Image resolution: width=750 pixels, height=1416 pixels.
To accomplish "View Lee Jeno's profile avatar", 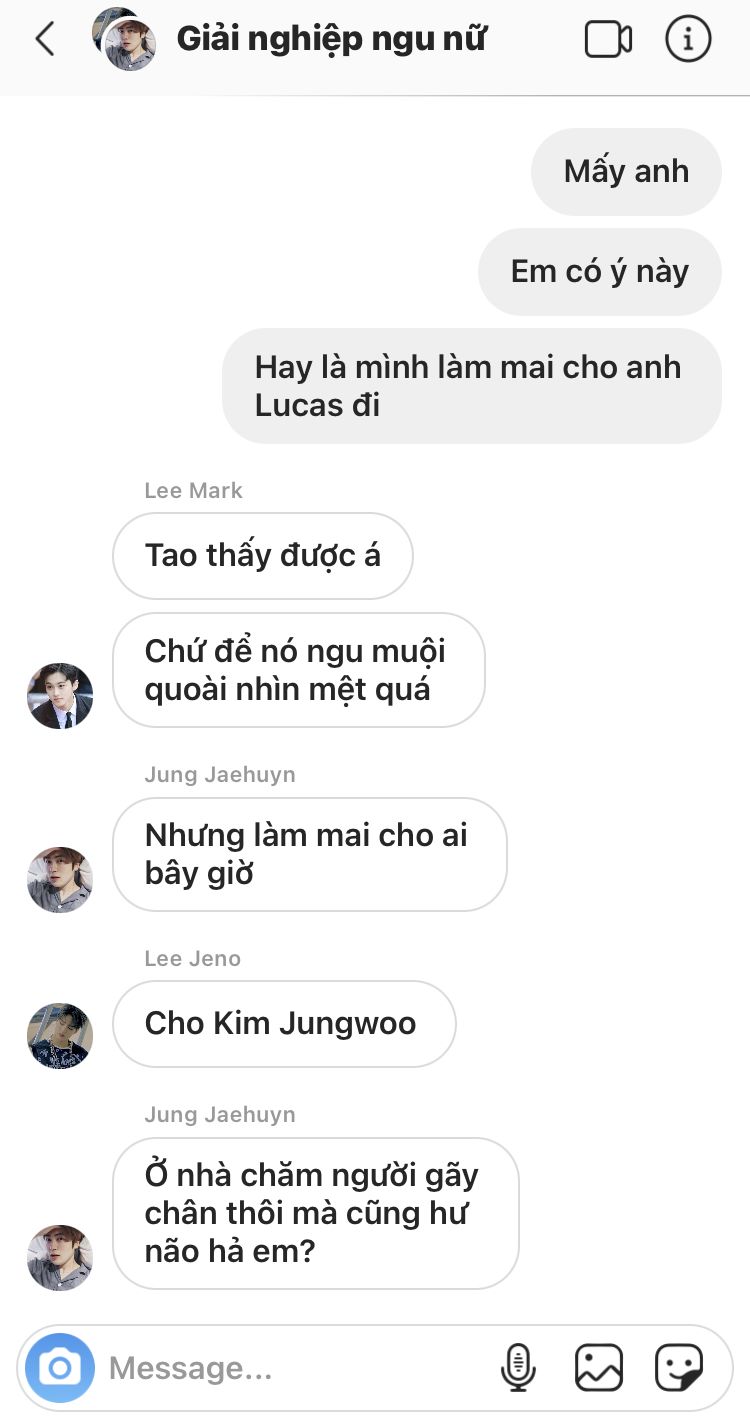I will (60, 1036).
